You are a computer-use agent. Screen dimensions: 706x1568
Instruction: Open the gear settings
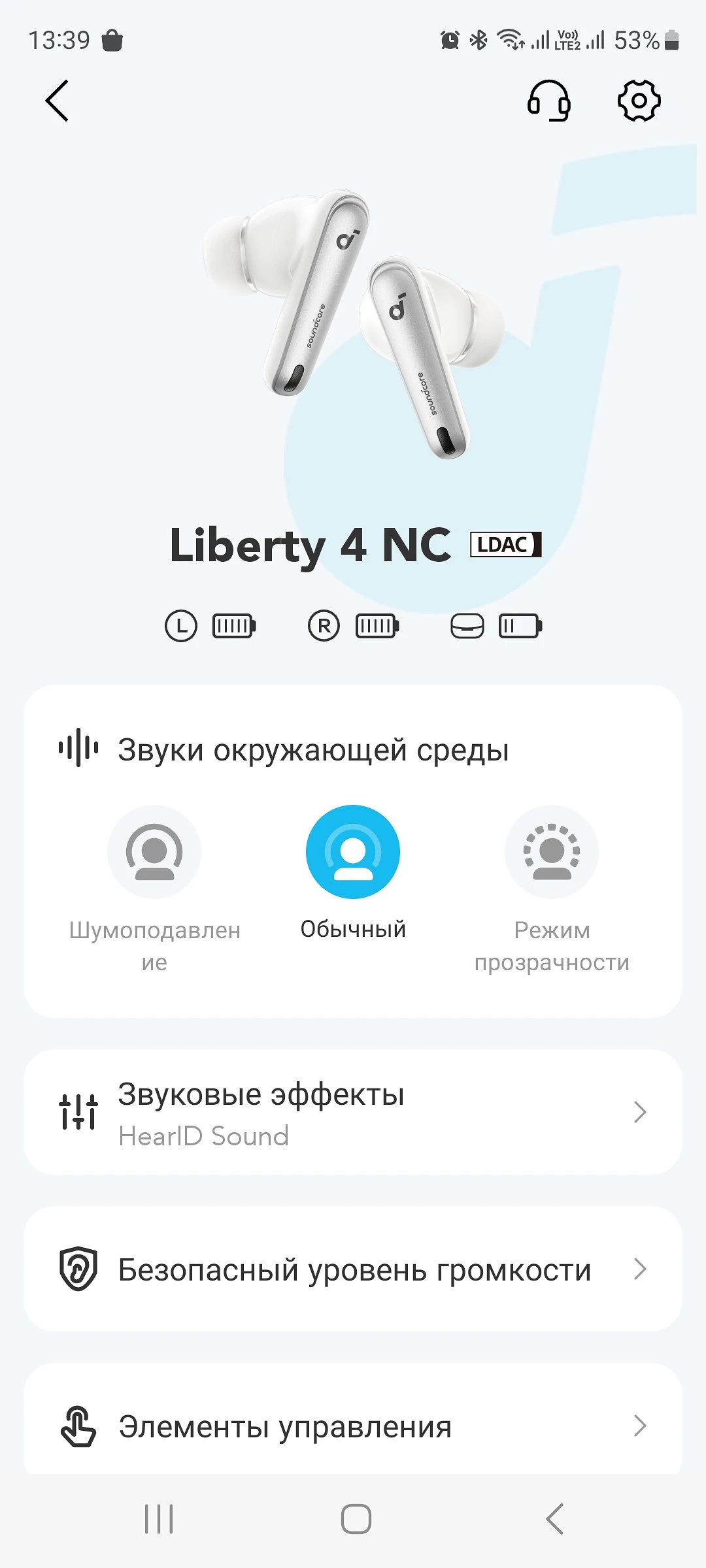point(639,101)
